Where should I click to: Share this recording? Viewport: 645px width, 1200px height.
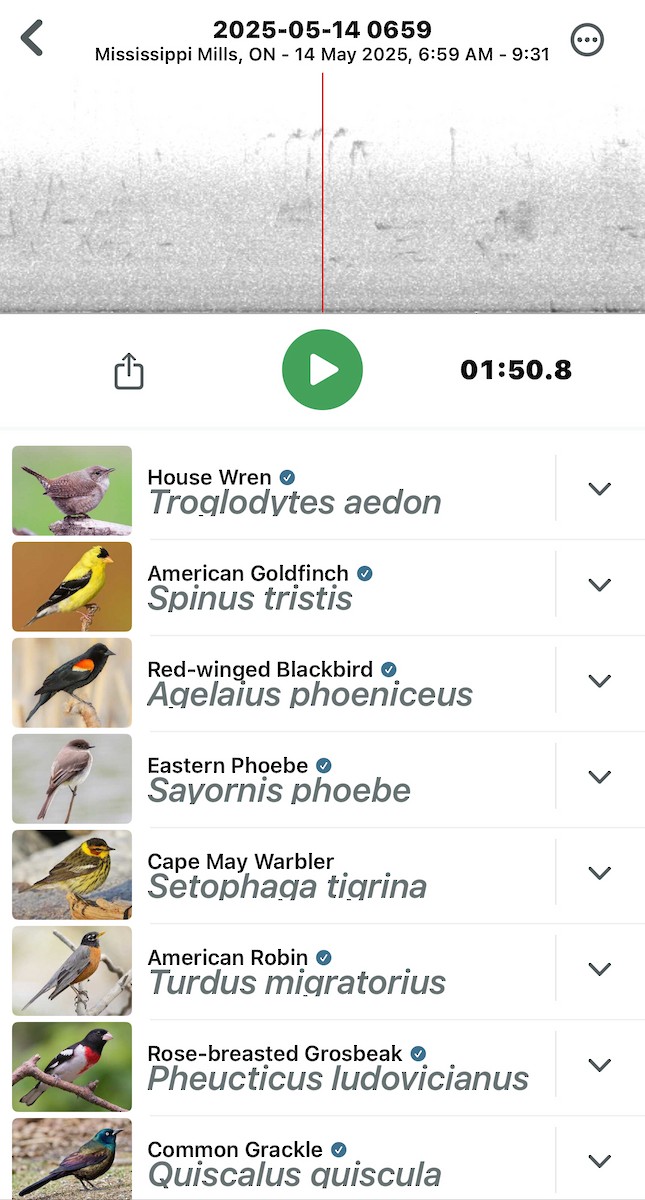coord(129,371)
